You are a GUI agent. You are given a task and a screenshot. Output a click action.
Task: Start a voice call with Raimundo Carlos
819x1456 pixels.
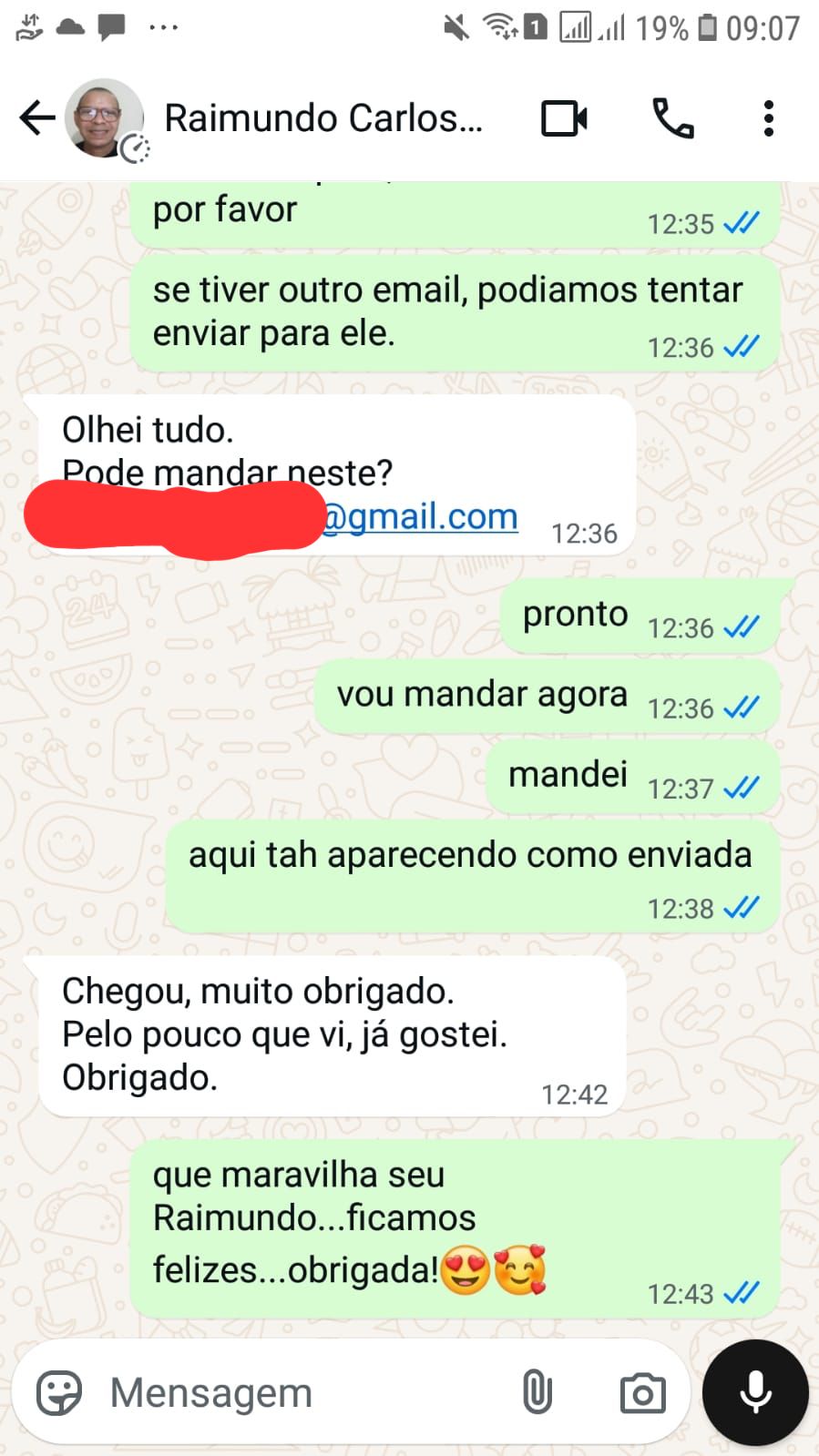(x=673, y=118)
